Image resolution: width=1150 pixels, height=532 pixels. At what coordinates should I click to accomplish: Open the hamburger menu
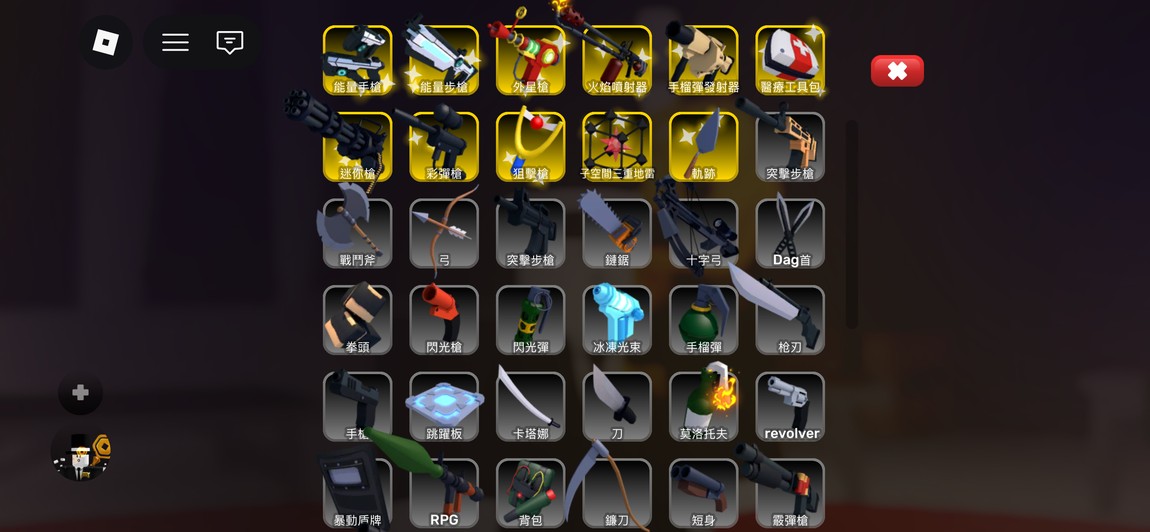(176, 42)
